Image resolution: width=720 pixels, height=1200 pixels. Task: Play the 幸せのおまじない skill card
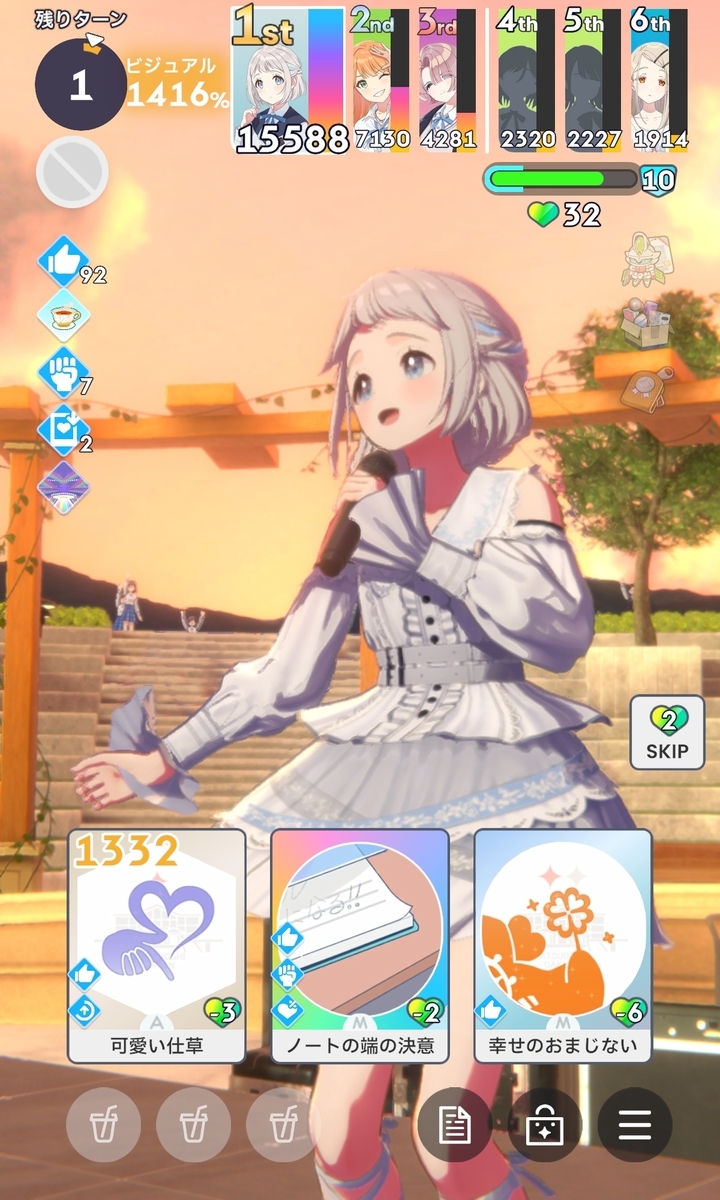(563, 945)
